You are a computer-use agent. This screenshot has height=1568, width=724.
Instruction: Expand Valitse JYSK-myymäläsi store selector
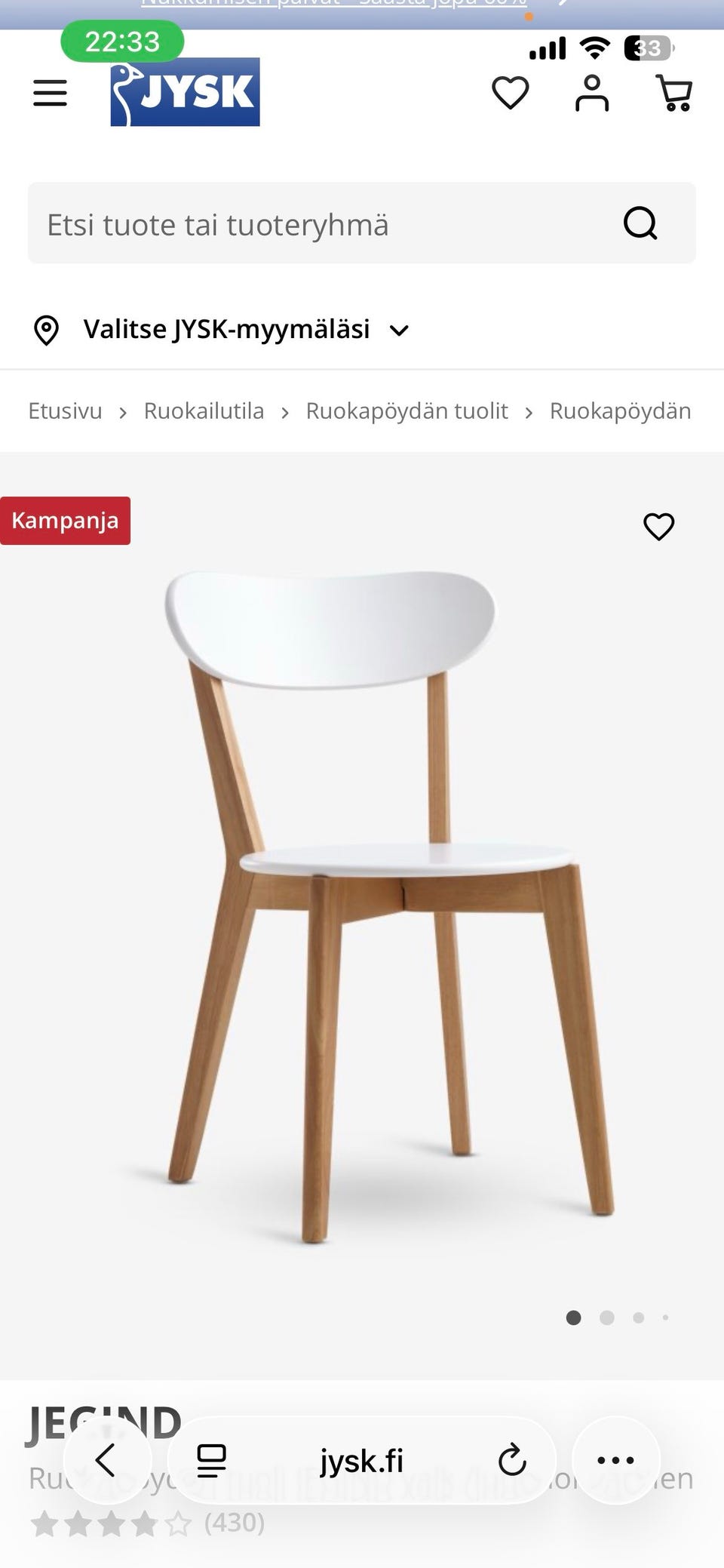(x=221, y=330)
